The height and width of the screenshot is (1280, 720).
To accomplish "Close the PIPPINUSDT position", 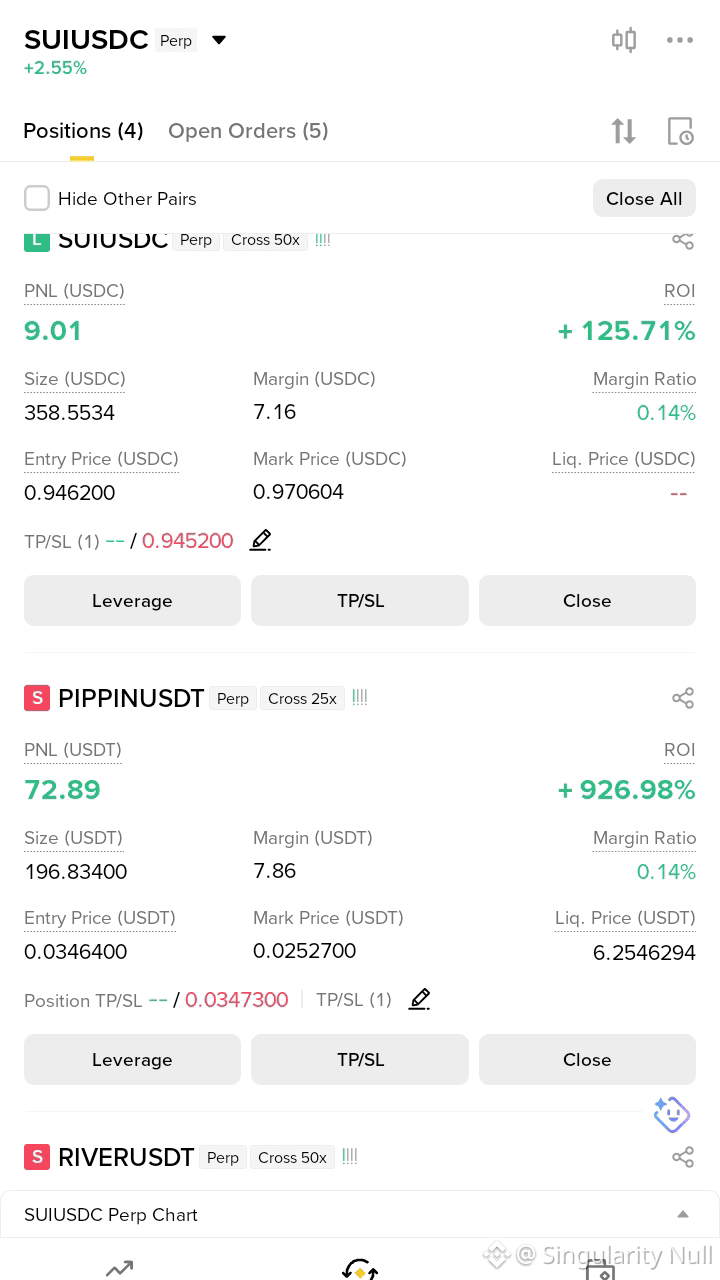I will click(587, 1059).
